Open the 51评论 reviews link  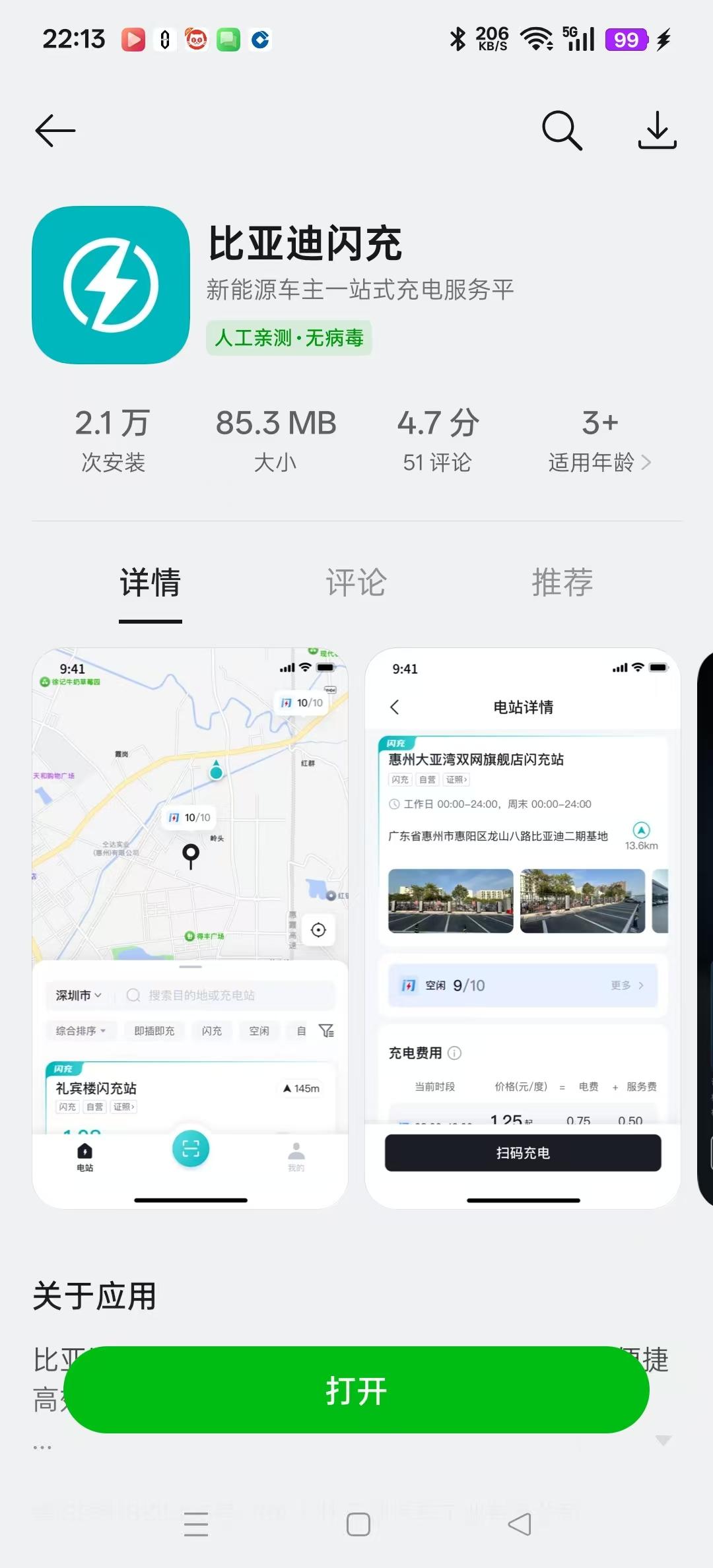[x=438, y=463]
